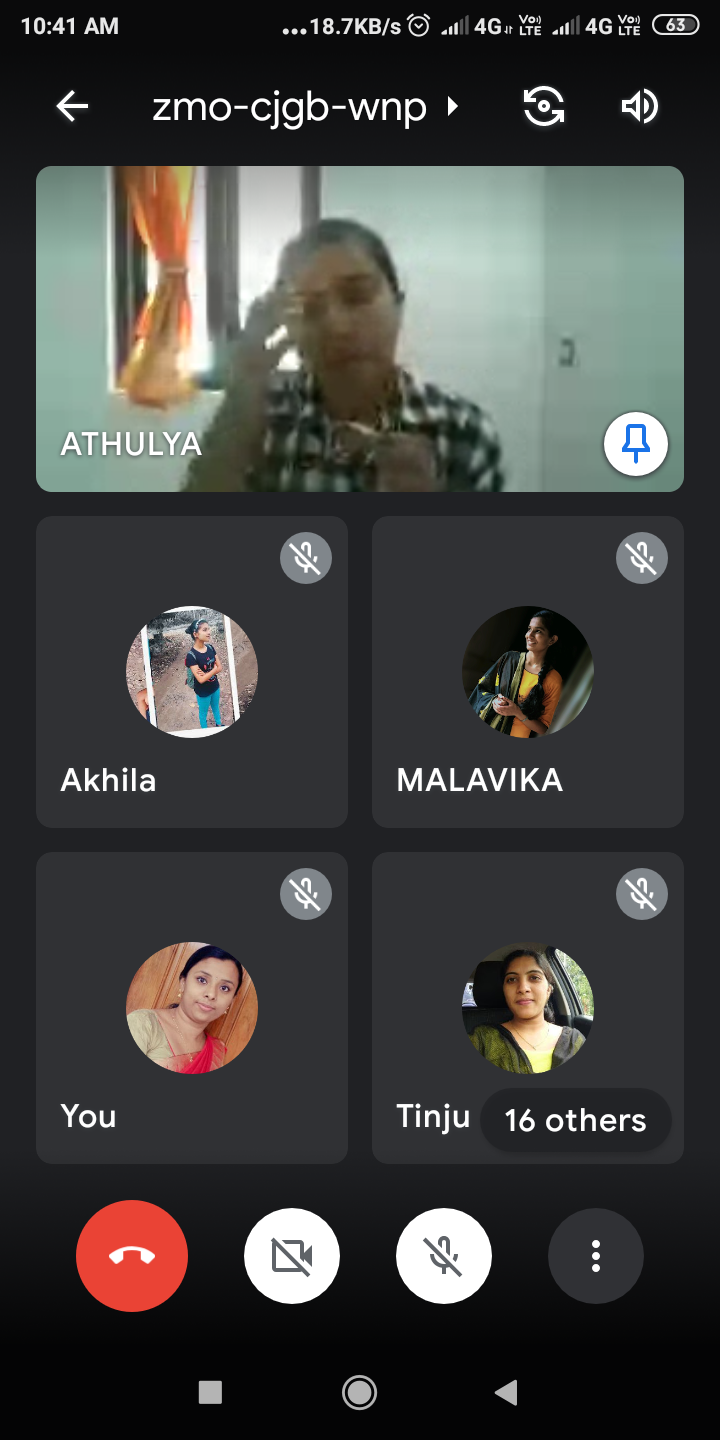Unmute your microphone

click(x=444, y=1256)
